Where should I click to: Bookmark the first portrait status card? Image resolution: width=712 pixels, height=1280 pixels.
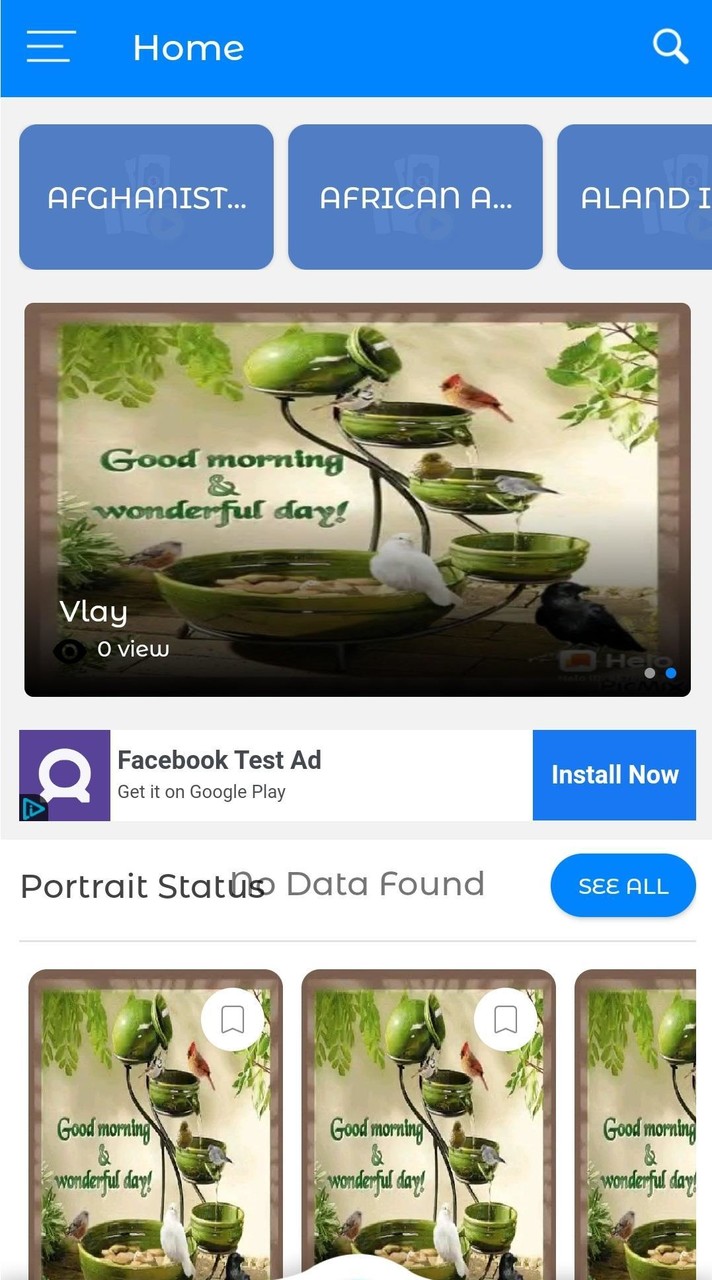coord(232,1019)
